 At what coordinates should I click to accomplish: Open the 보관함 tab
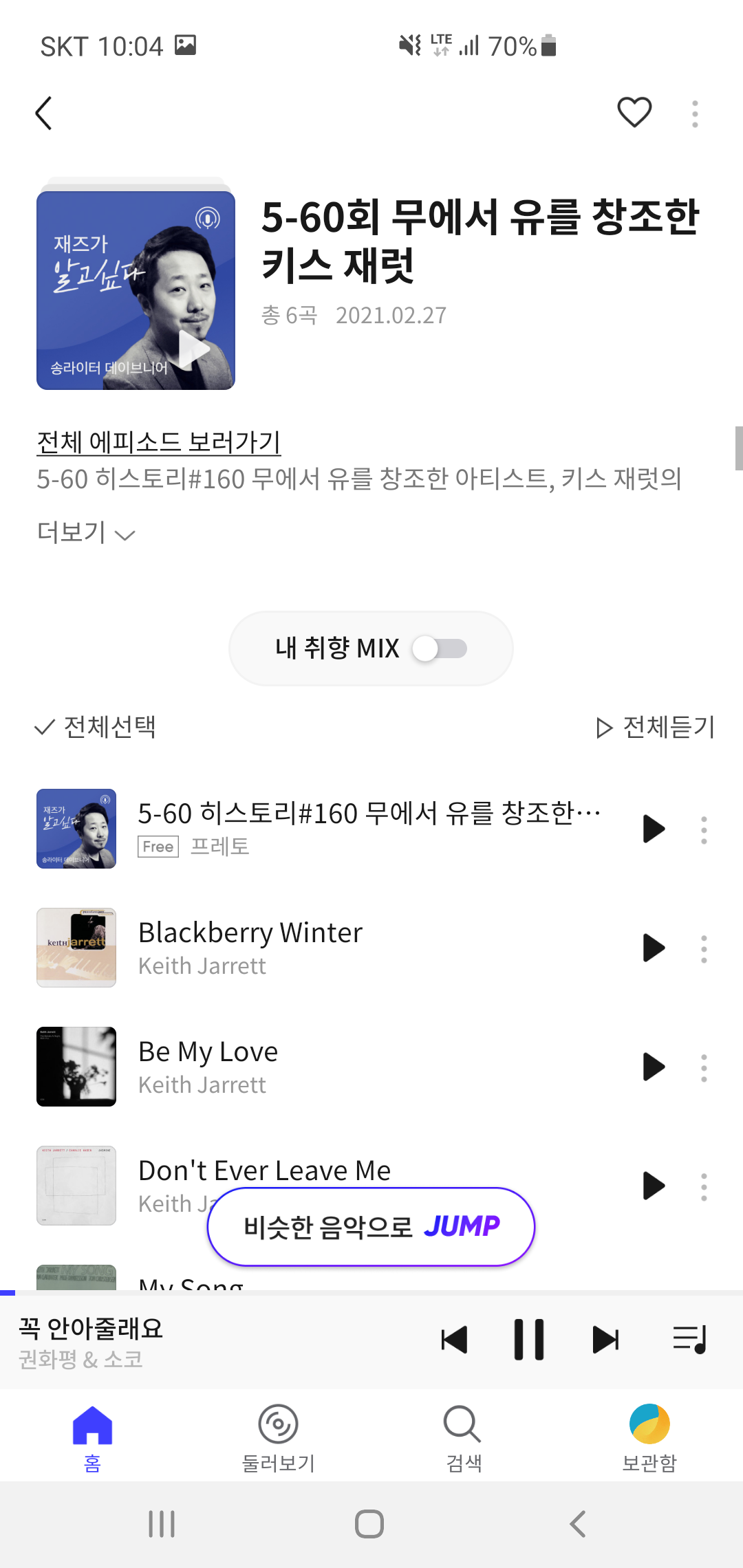(x=649, y=1437)
